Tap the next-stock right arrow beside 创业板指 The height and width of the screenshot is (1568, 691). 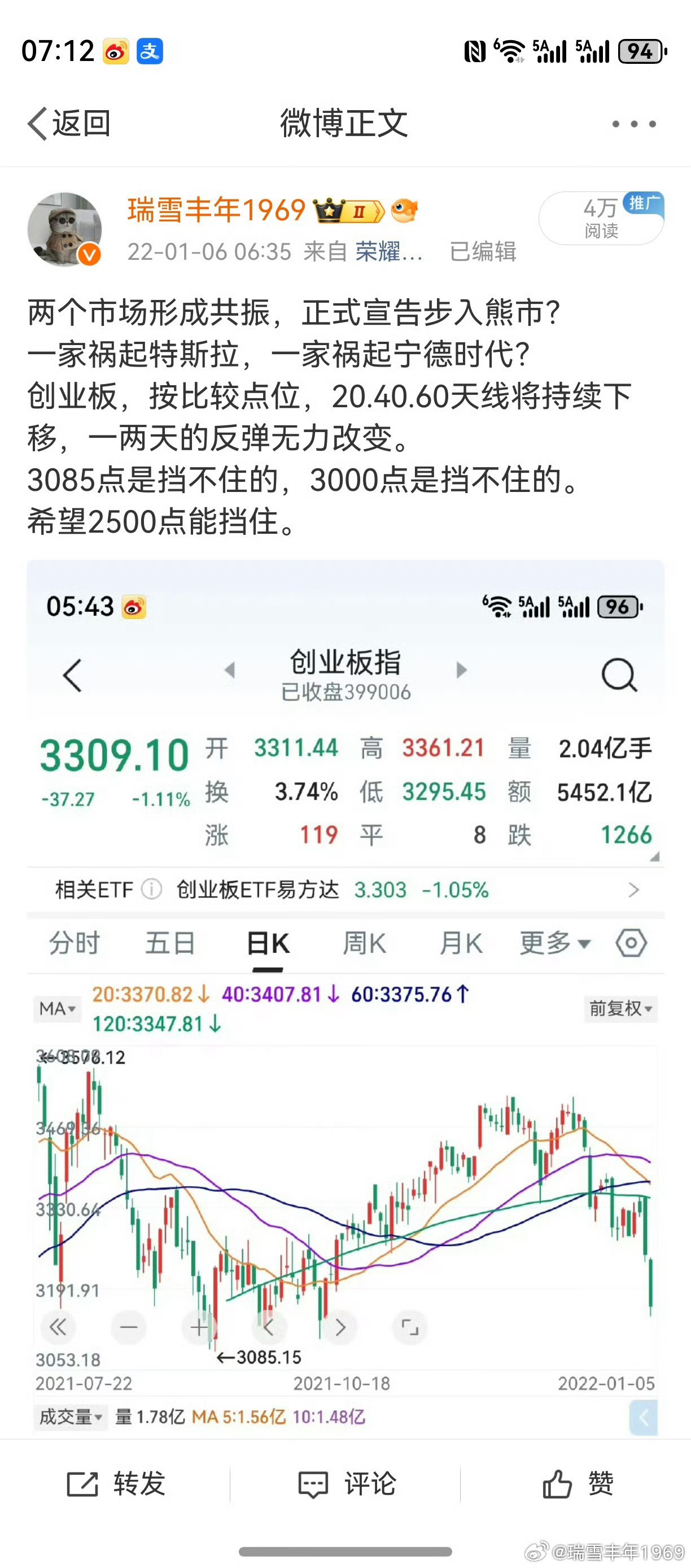(x=461, y=669)
